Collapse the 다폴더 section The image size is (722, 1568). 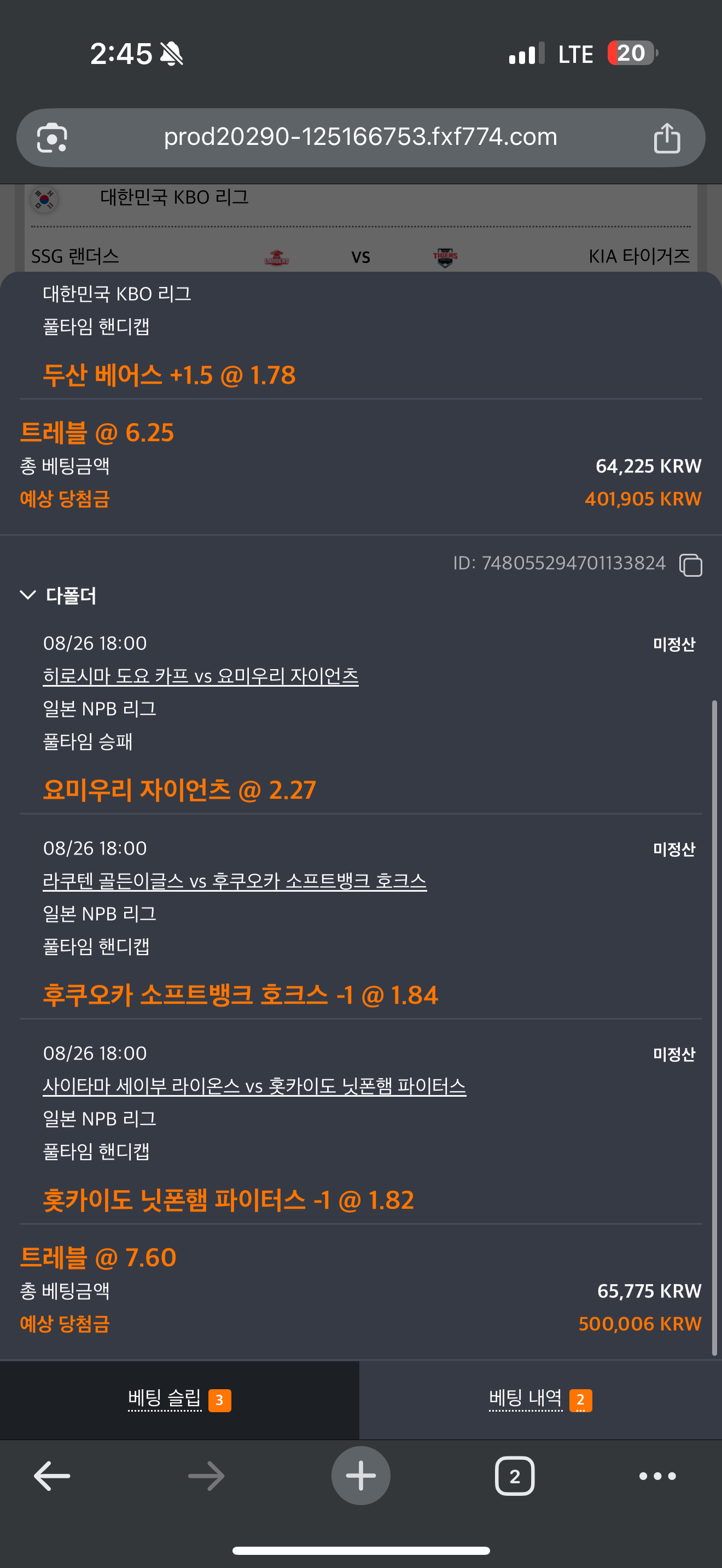(28, 595)
